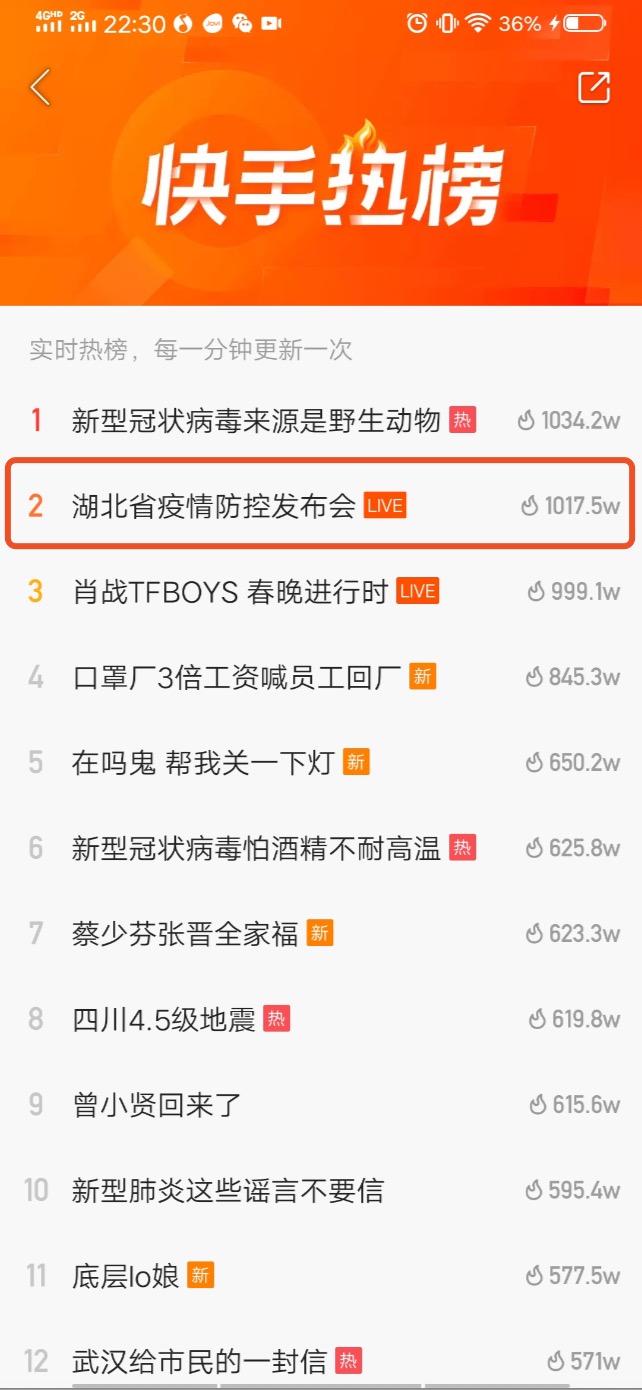This screenshot has width=642, height=1390.
Task: Open topic 曾小贤回来了
Action: [x=321, y=1105]
